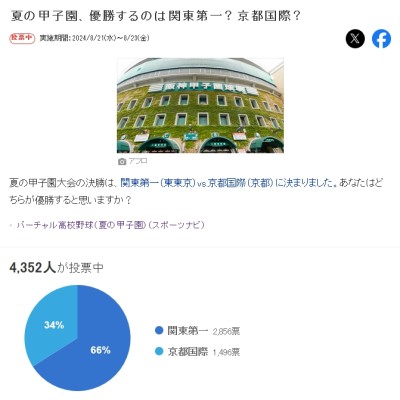Share this poll on Facebook
The height and width of the screenshot is (400, 400).
pos(381,39)
